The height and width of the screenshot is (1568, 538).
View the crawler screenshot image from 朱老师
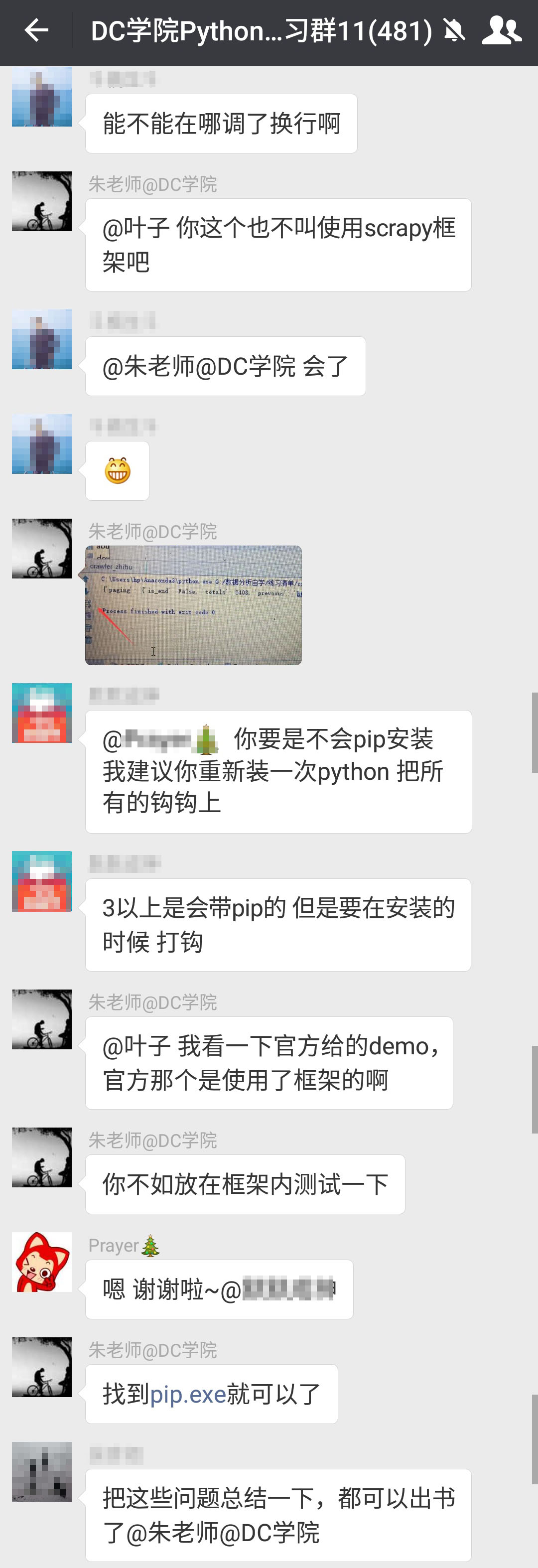[x=194, y=605]
